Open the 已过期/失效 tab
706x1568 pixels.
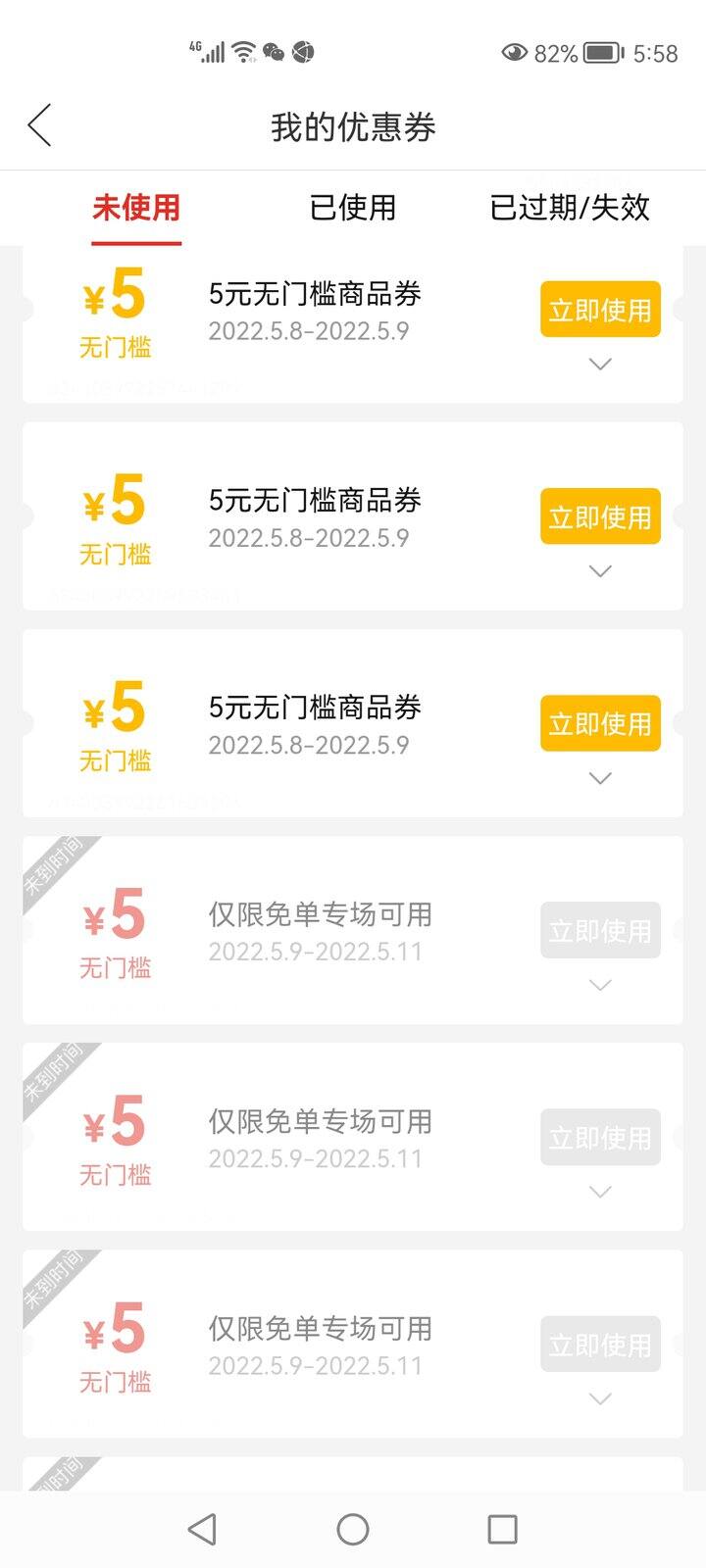click(570, 207)
